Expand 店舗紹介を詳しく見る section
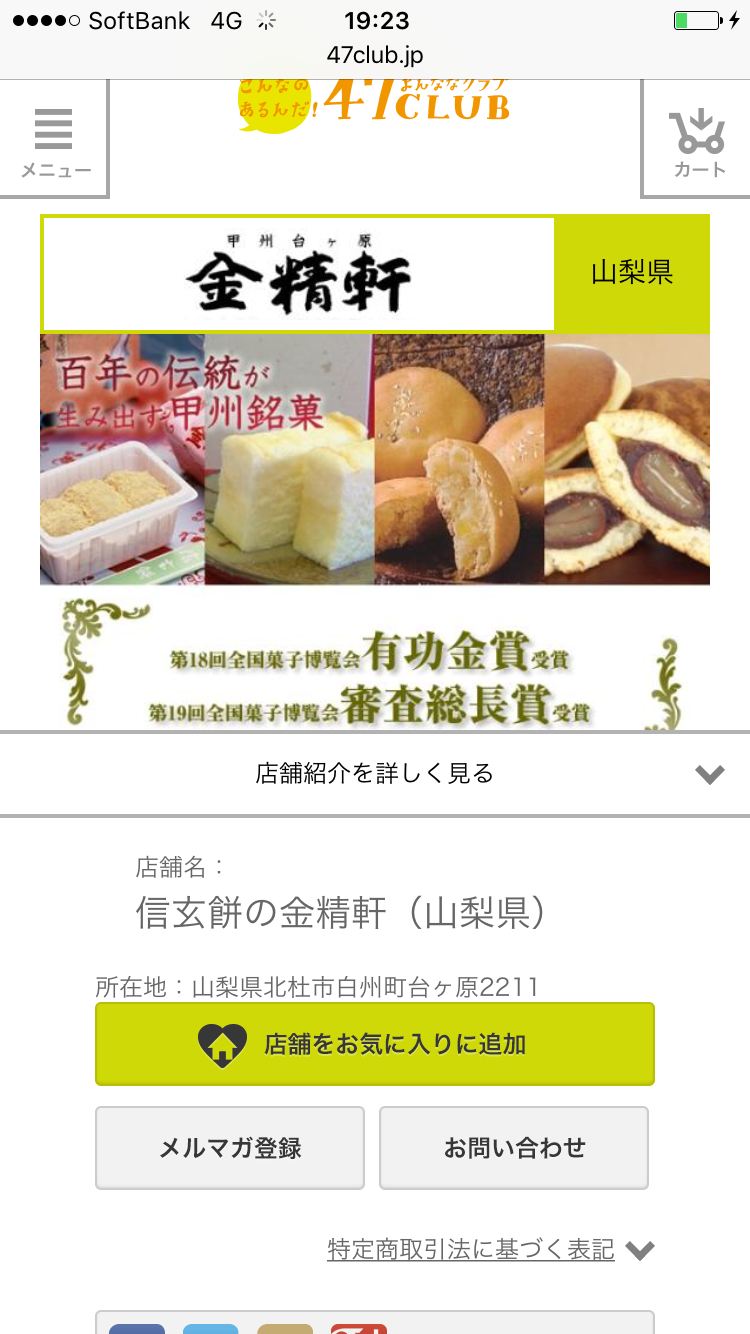This screenshot has width=750, height=1334. (x=374, y=773)
